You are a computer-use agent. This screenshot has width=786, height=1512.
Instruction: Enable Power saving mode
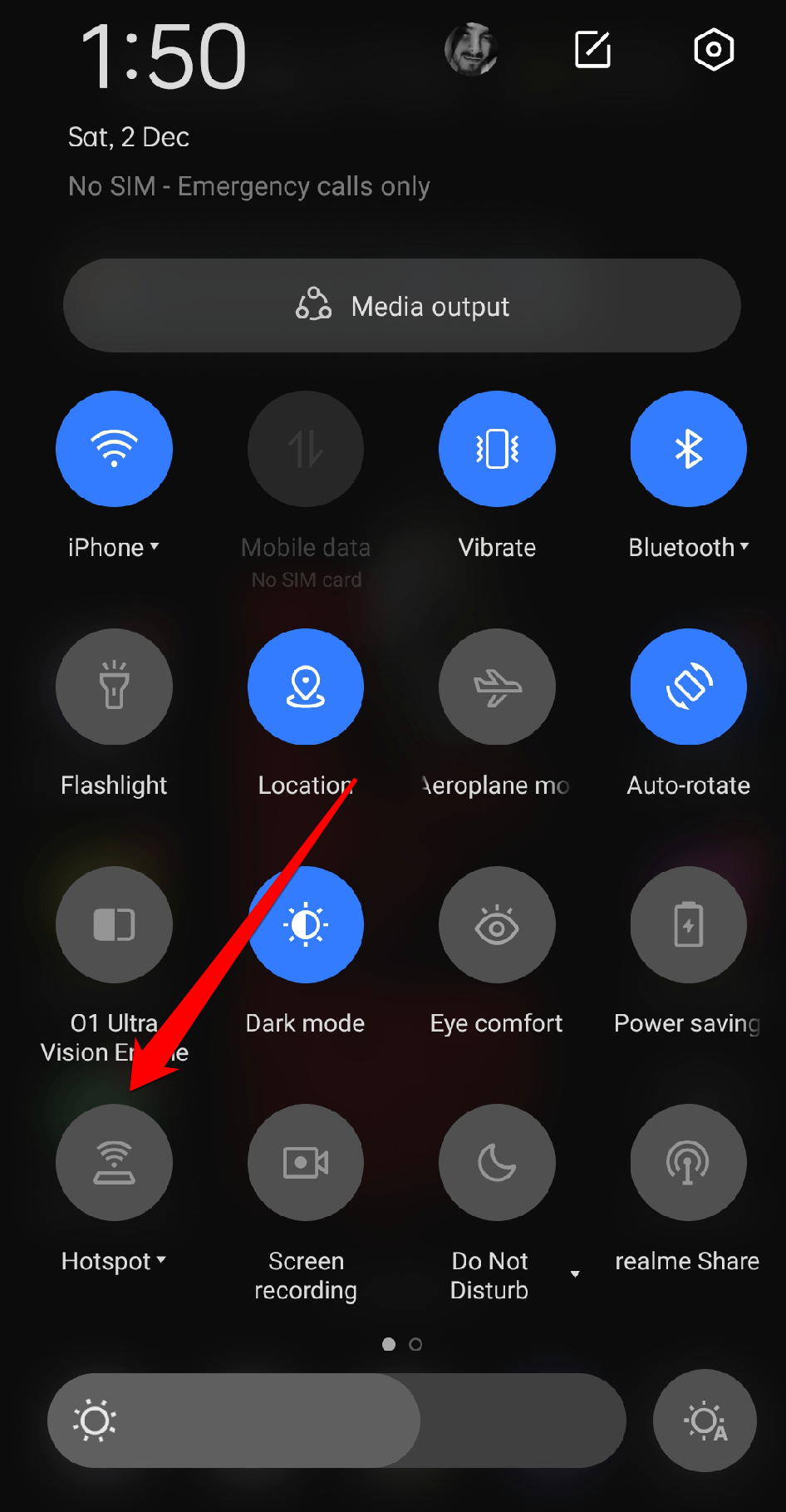coord(688,924)
